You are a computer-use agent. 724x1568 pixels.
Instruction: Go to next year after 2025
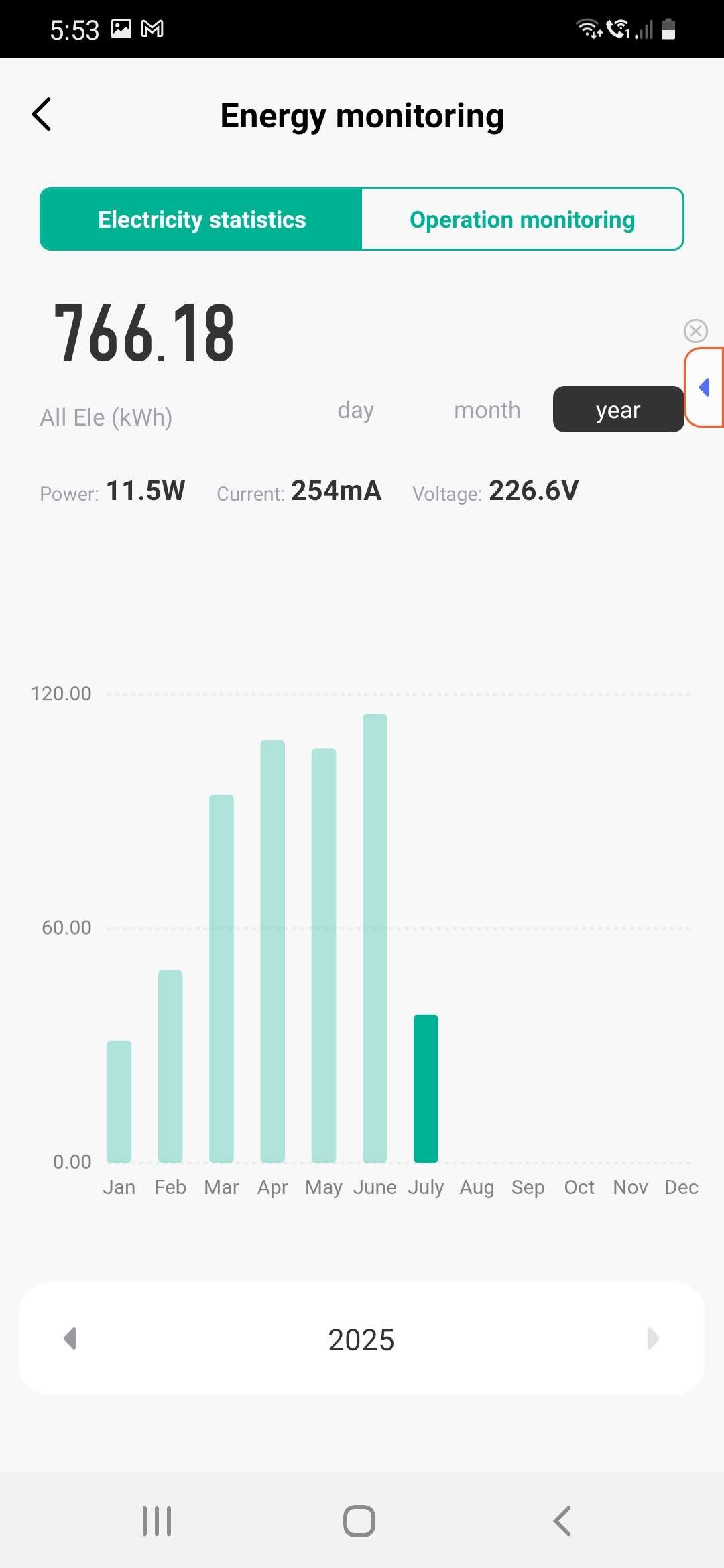coord(653,1339)
